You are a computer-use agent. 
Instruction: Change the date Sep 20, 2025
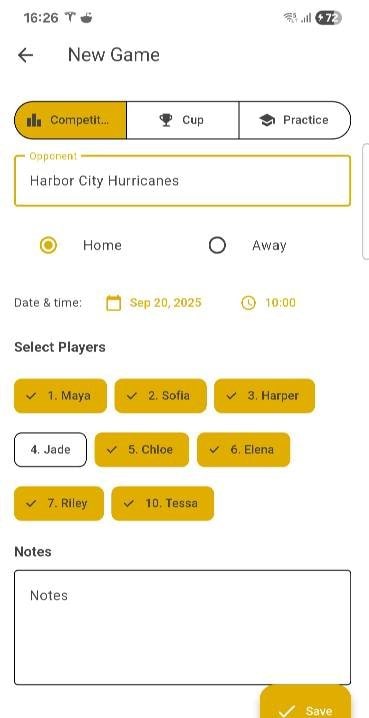coord(154,303)
